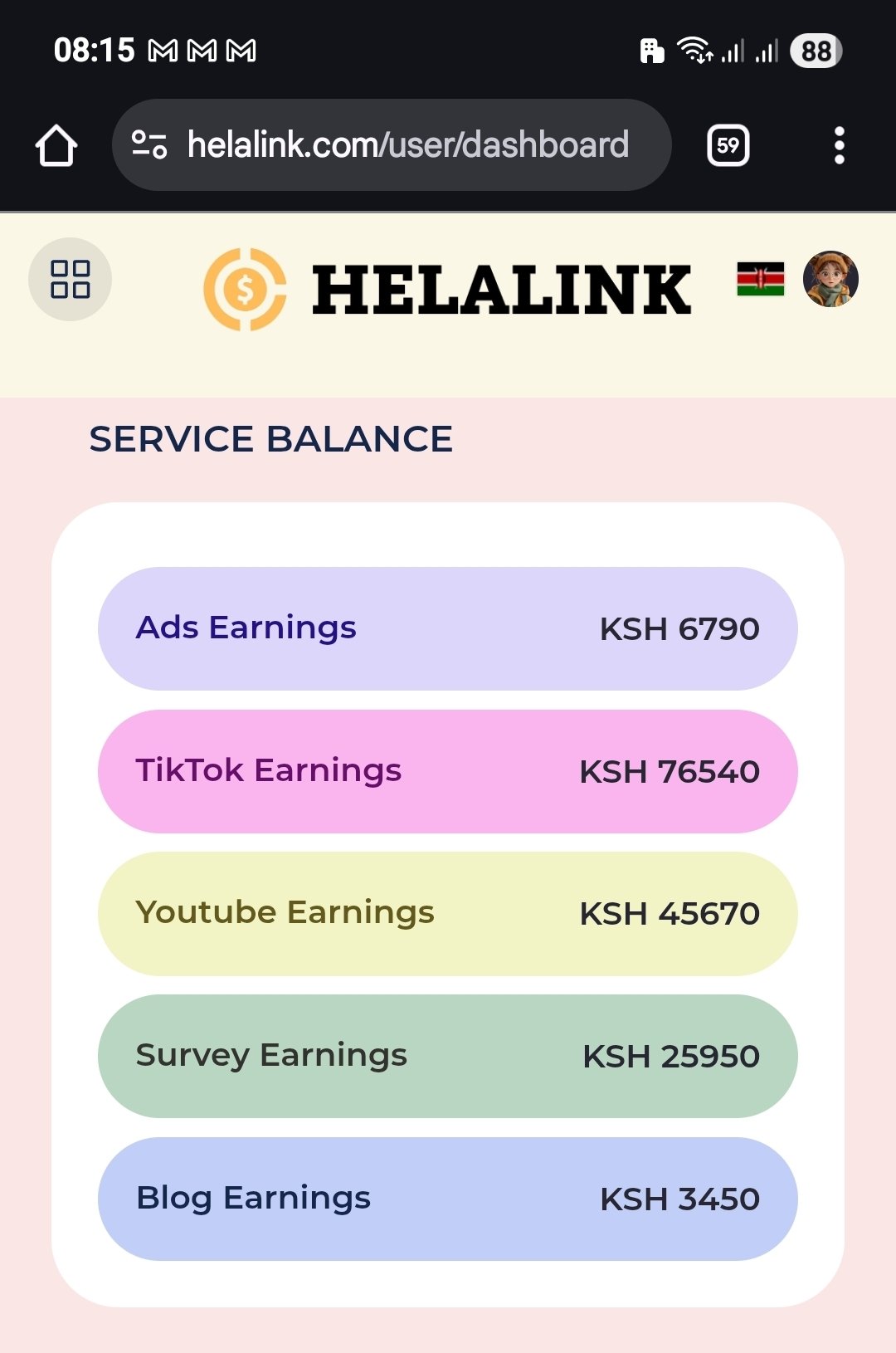Open the browser home page
The image size is (896, 1353).
coord(56,145)
